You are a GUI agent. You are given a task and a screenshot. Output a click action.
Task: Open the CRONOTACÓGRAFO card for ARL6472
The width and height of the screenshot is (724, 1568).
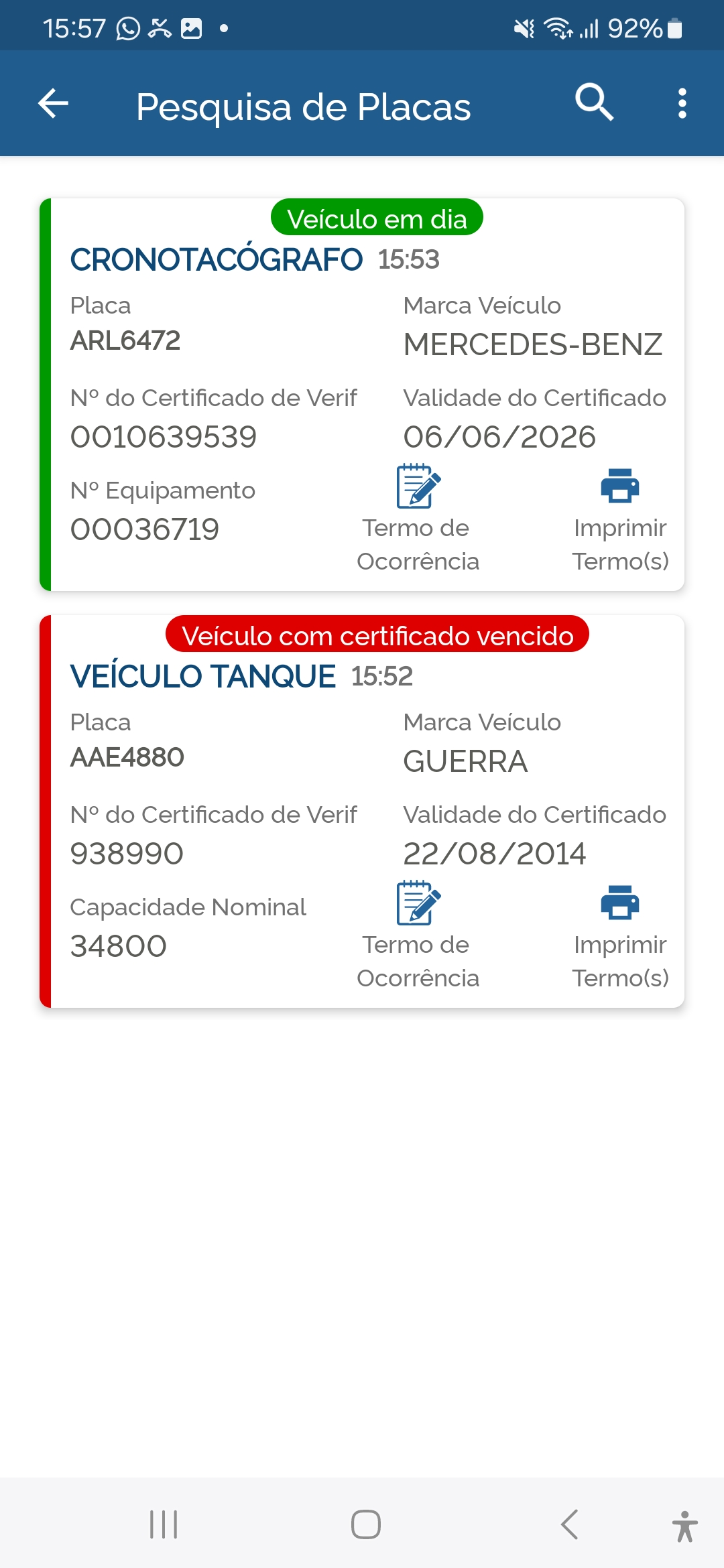tap(362, 395)
